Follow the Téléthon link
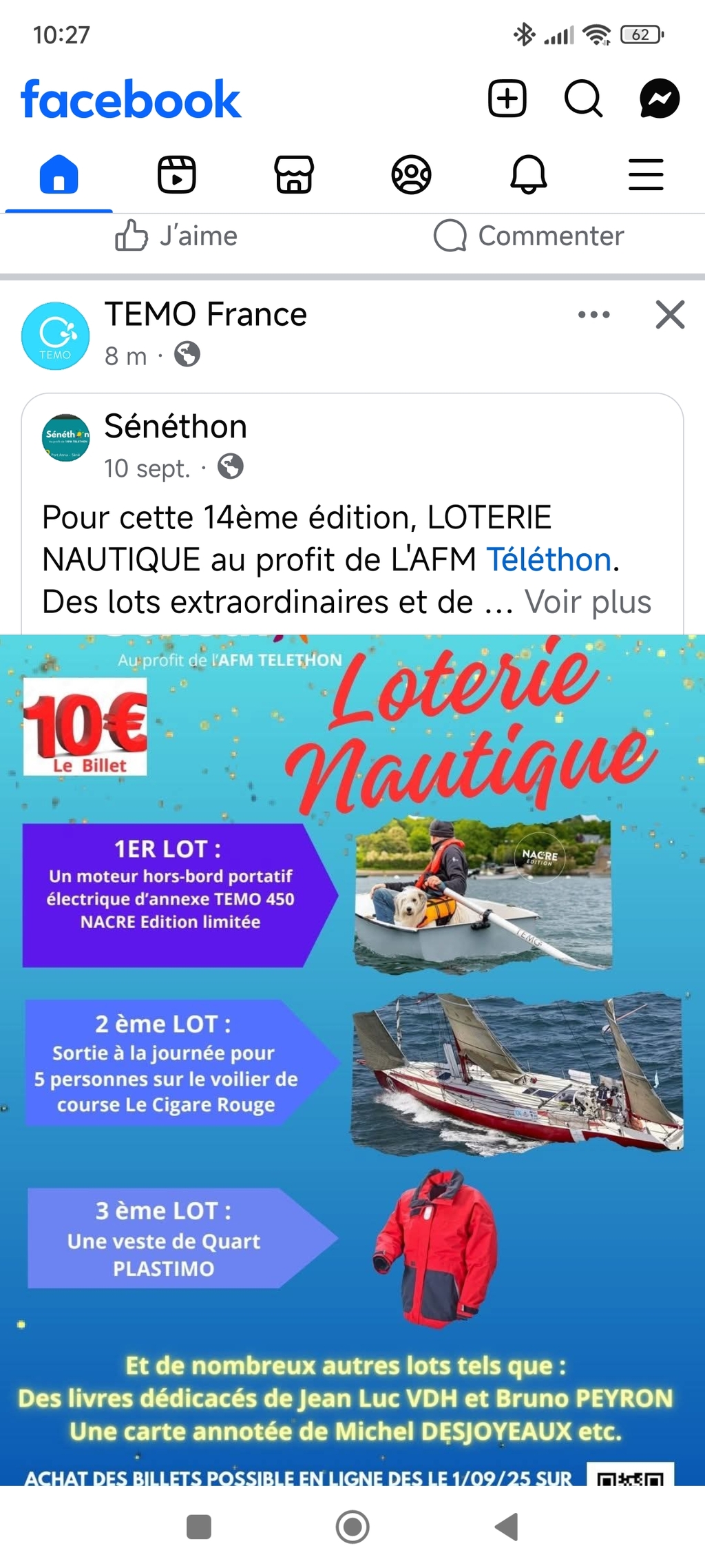This screenshot has height=1568, width=705. (549, 560)
